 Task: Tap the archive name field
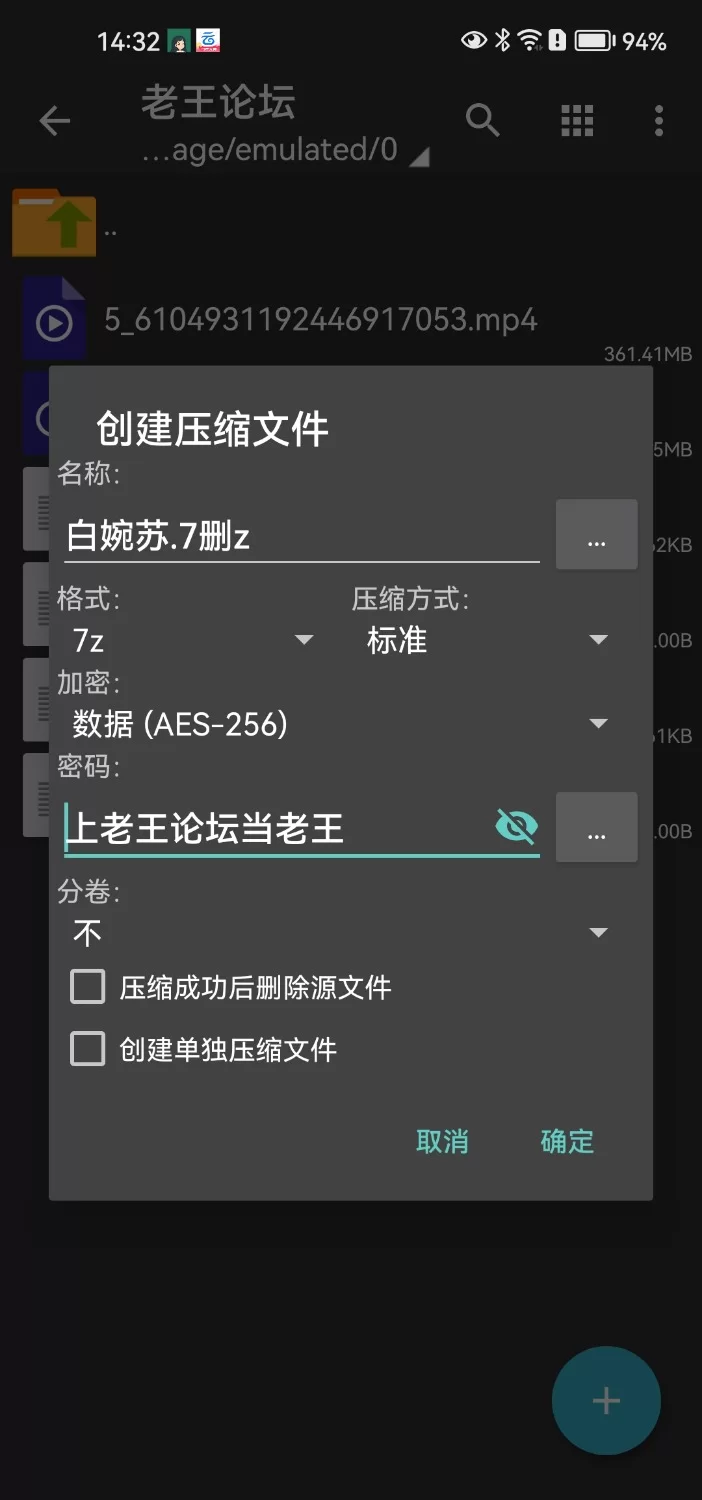click(x=300, y=537)
